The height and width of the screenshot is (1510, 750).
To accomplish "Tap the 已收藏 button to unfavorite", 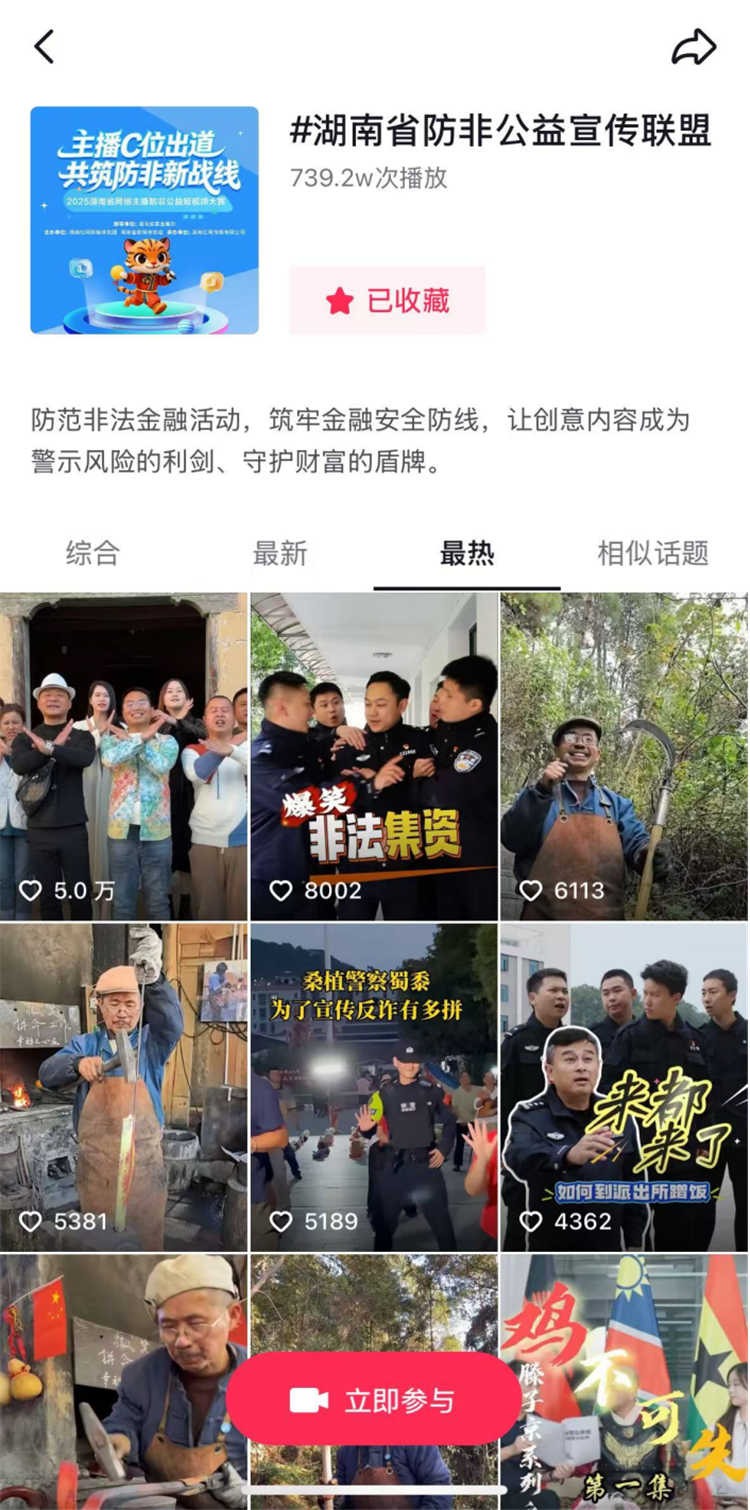I will tap(387, 300).
